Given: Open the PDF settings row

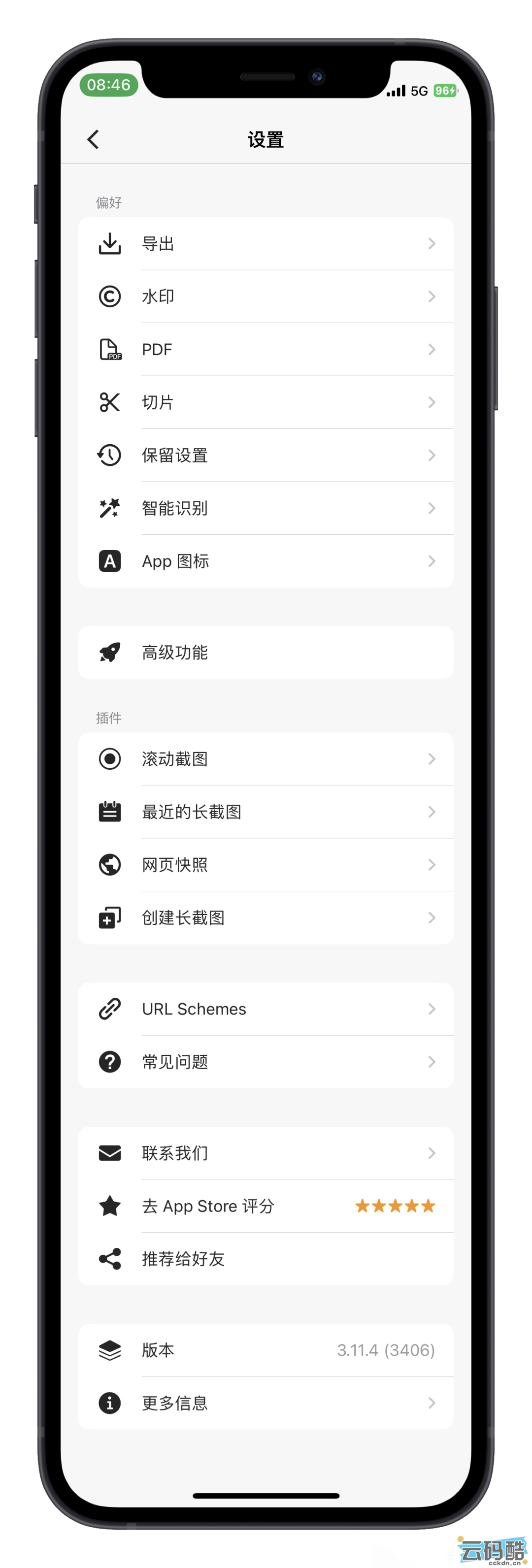Looking at the screenshot, I should 266,349.
